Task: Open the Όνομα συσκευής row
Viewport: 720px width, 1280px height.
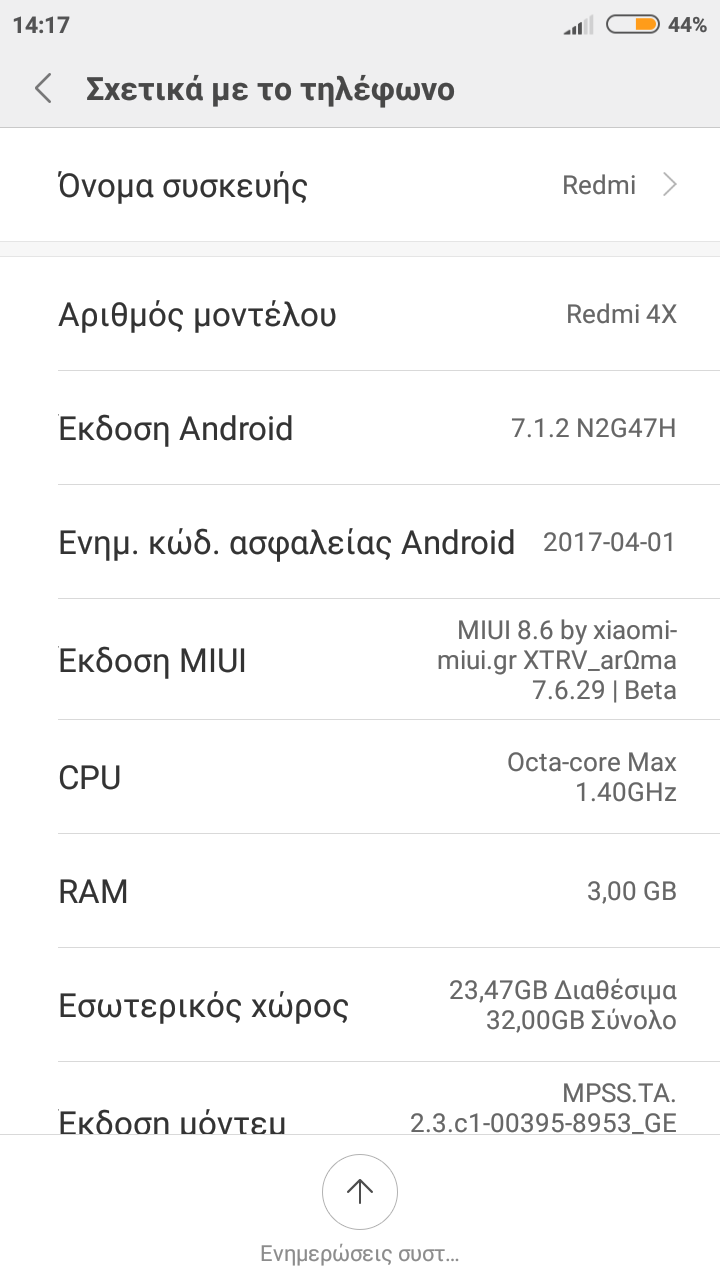Action: pos(360,185)
